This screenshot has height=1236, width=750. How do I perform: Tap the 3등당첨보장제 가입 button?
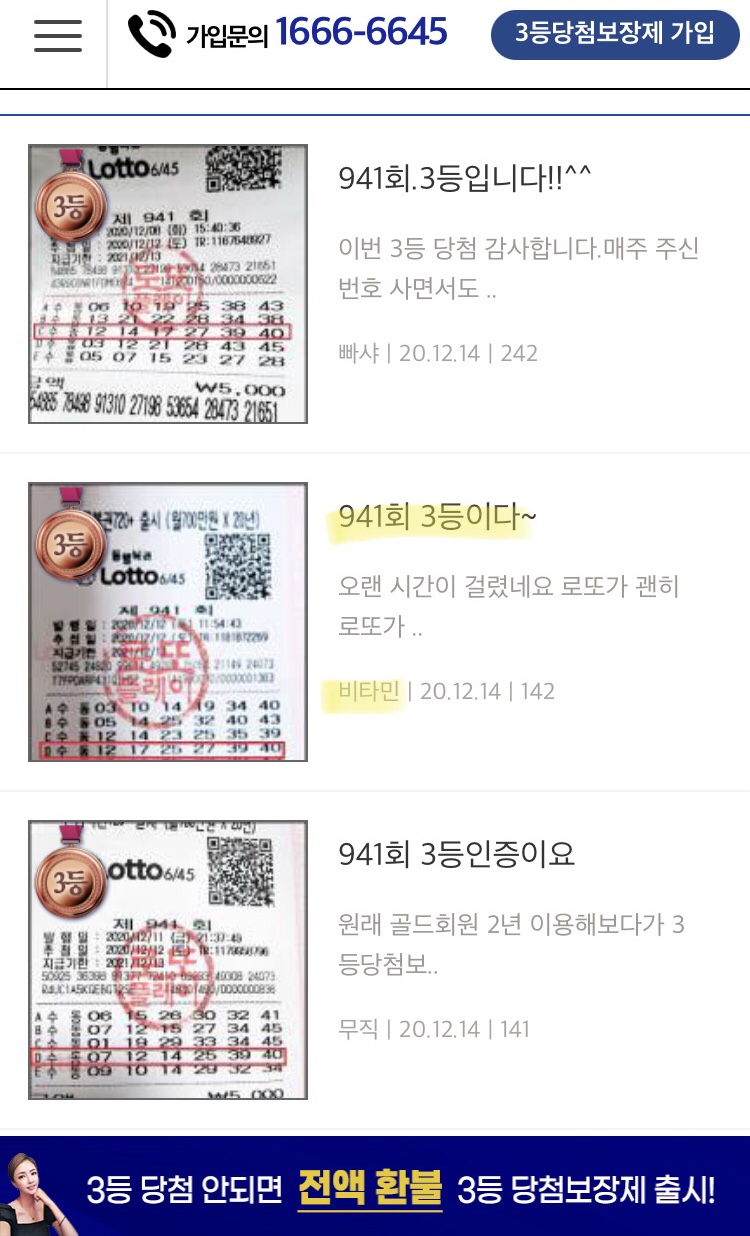click(614, 35)
